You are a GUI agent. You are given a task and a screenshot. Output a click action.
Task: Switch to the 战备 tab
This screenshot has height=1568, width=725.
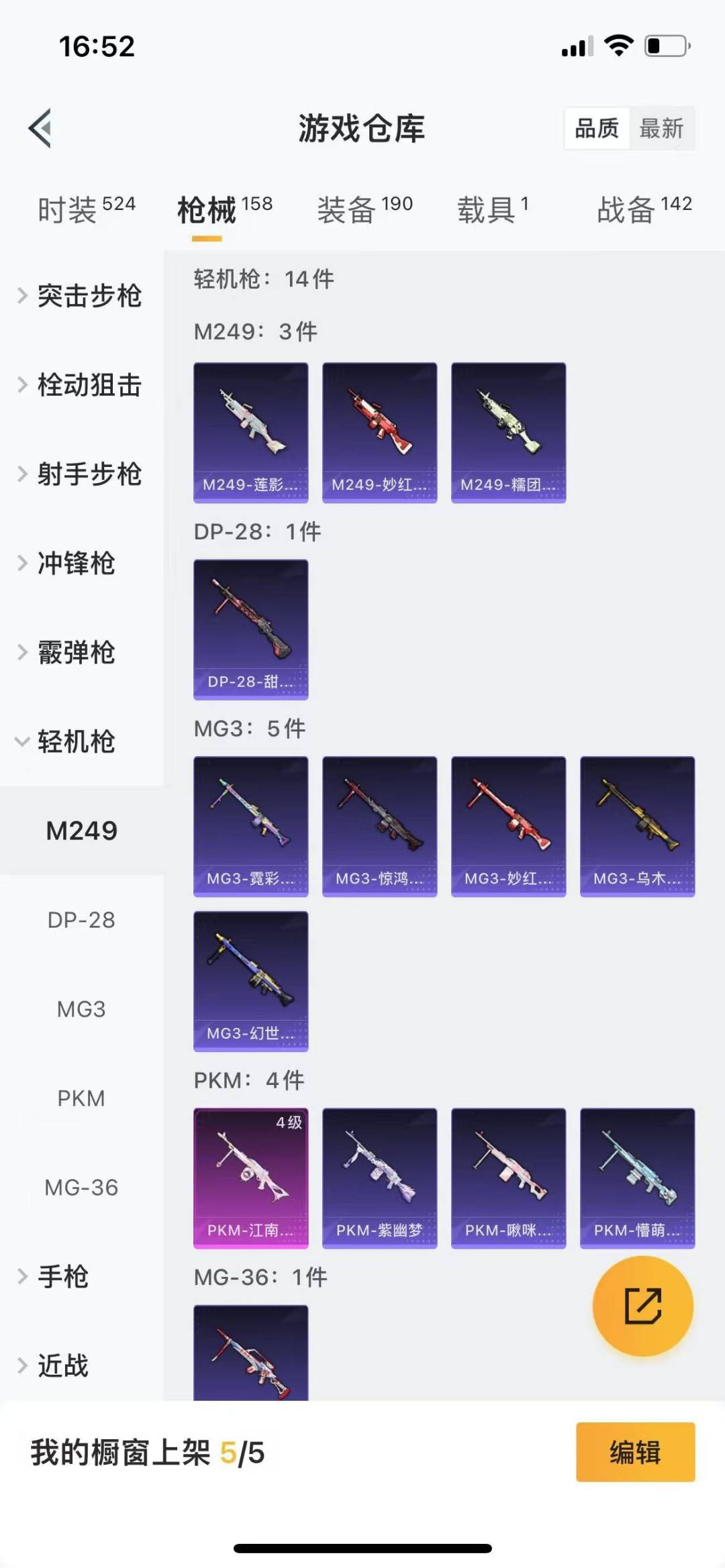click(644, 209)
